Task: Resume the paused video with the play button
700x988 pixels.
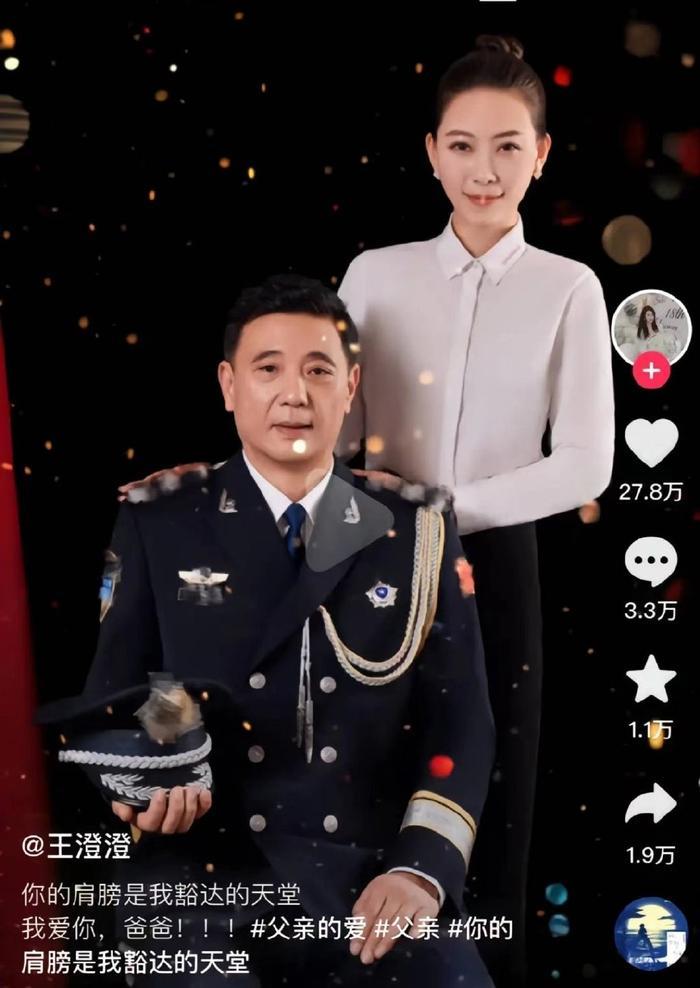Action: [x=350, y=522]
